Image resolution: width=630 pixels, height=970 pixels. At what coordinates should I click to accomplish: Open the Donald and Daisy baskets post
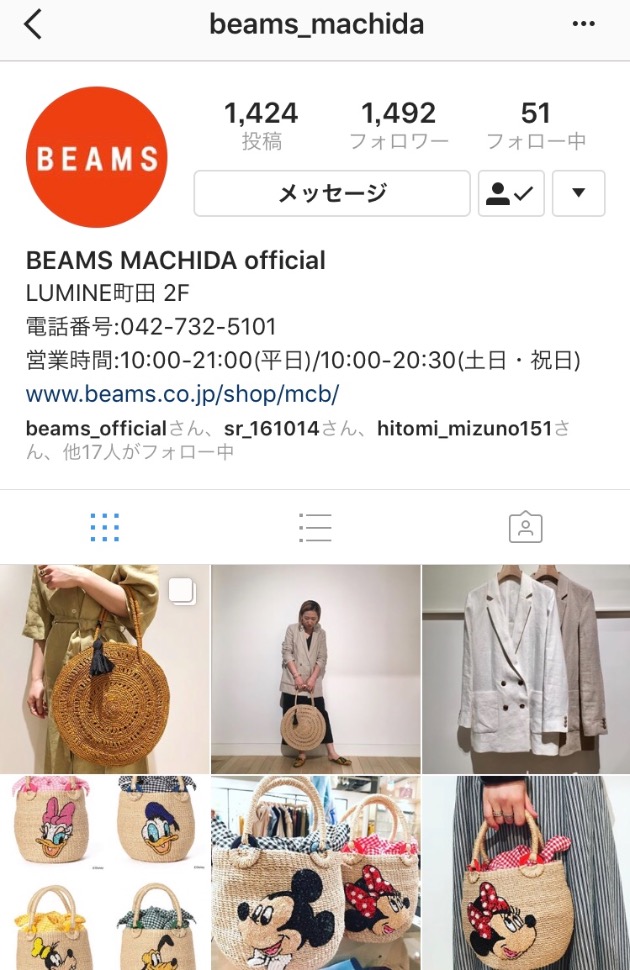pos(104,872)
